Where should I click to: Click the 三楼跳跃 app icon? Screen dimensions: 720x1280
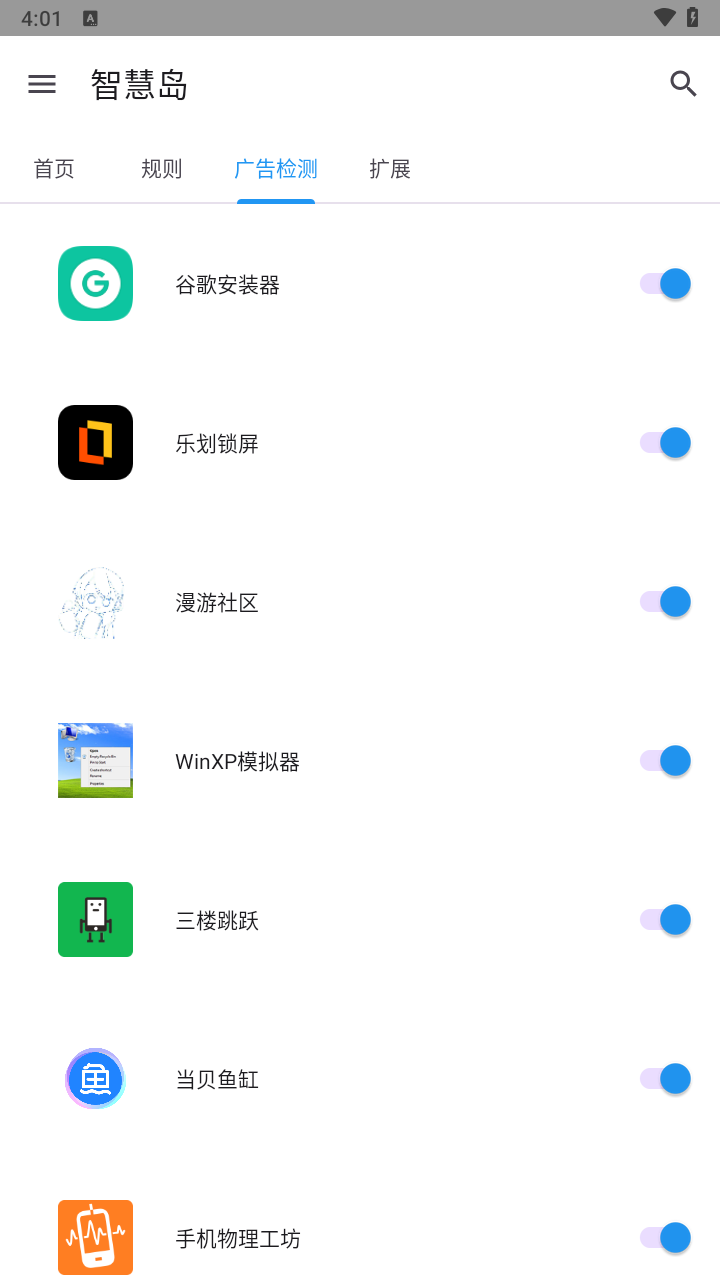pyautogui.click(x=95, y=919)
